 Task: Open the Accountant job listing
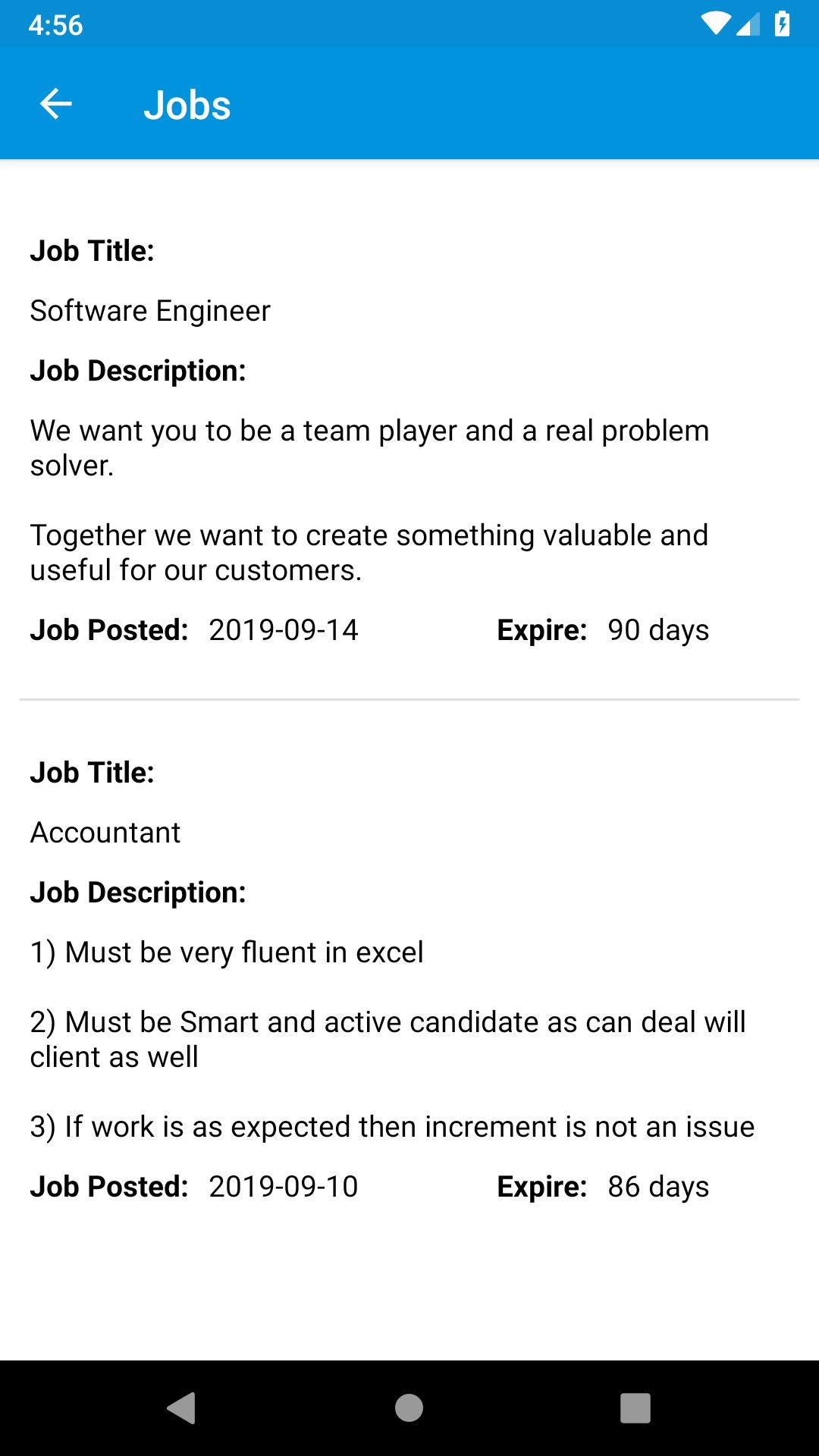point(105,833)
